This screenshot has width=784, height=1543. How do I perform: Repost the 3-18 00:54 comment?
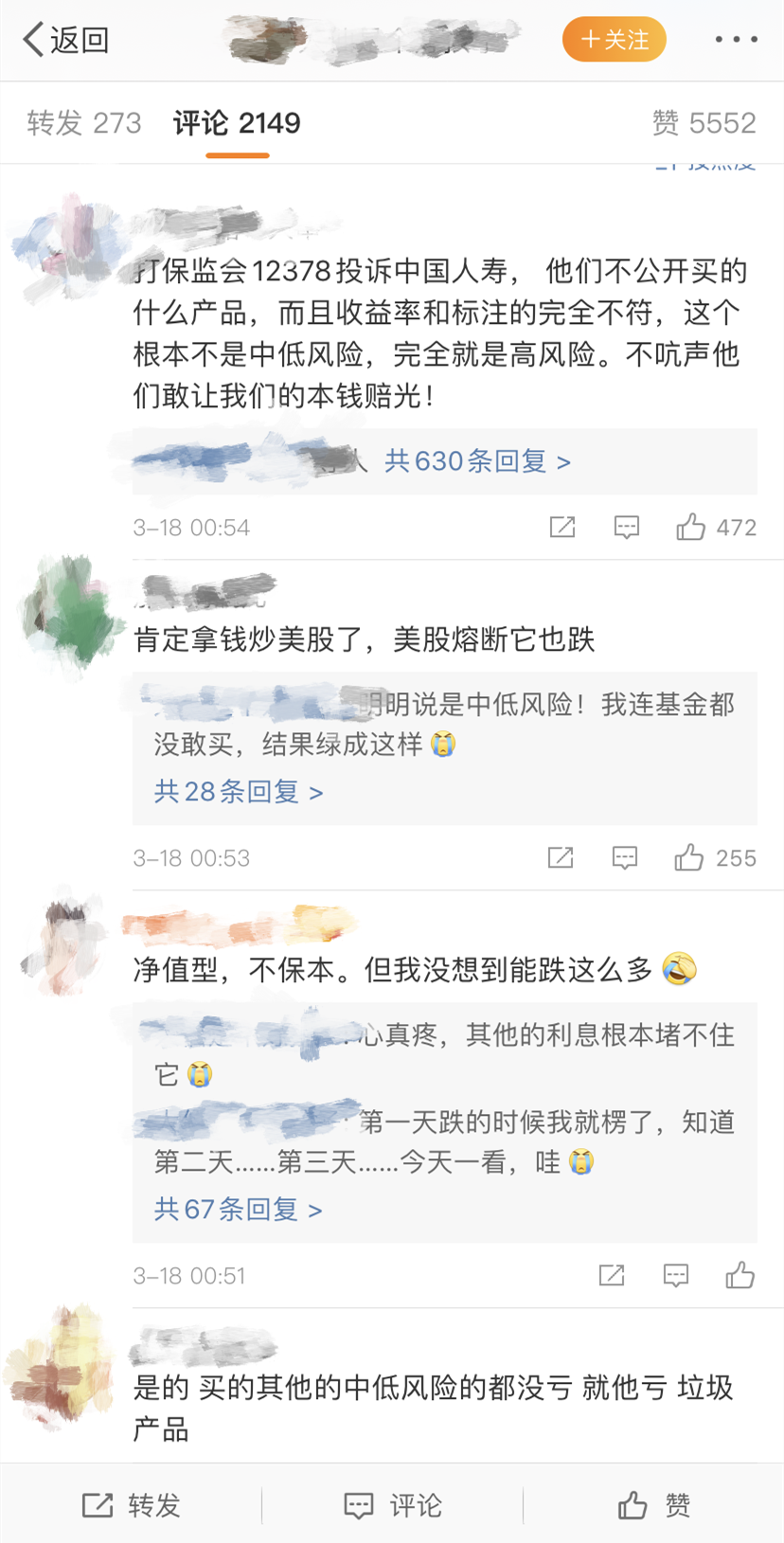point(562,528)
